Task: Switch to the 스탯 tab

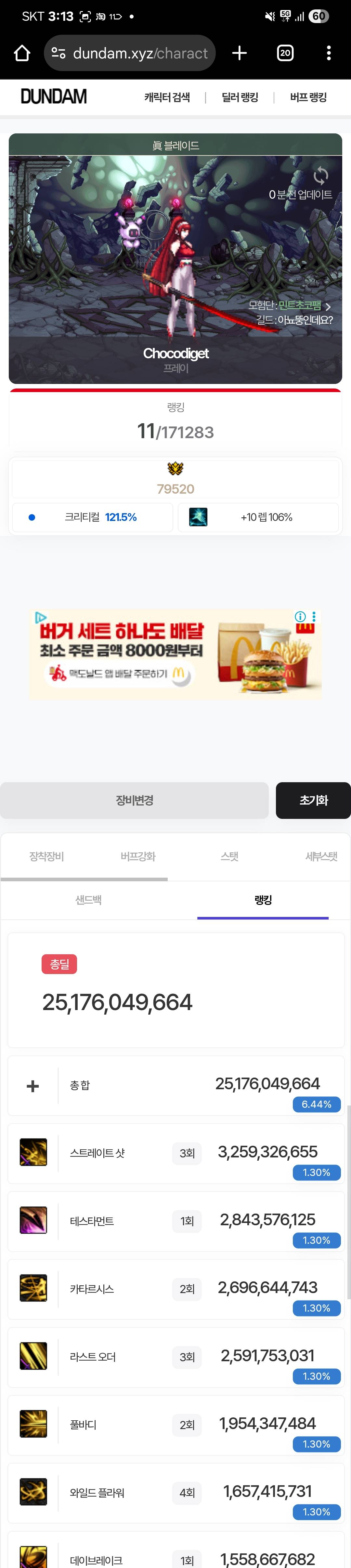Action: (229, 857)
